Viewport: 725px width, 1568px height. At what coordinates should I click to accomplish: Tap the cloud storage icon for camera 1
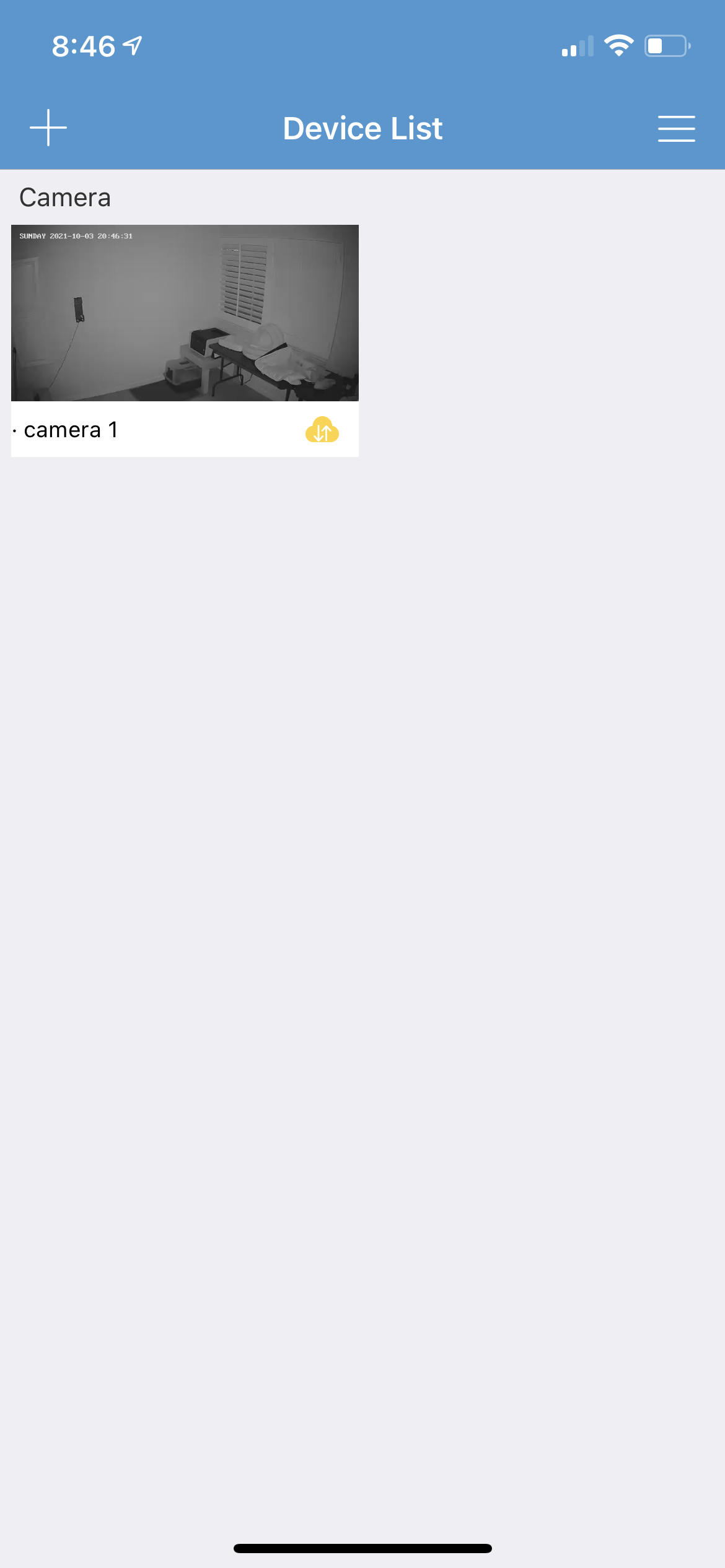(x=322, y=430)
